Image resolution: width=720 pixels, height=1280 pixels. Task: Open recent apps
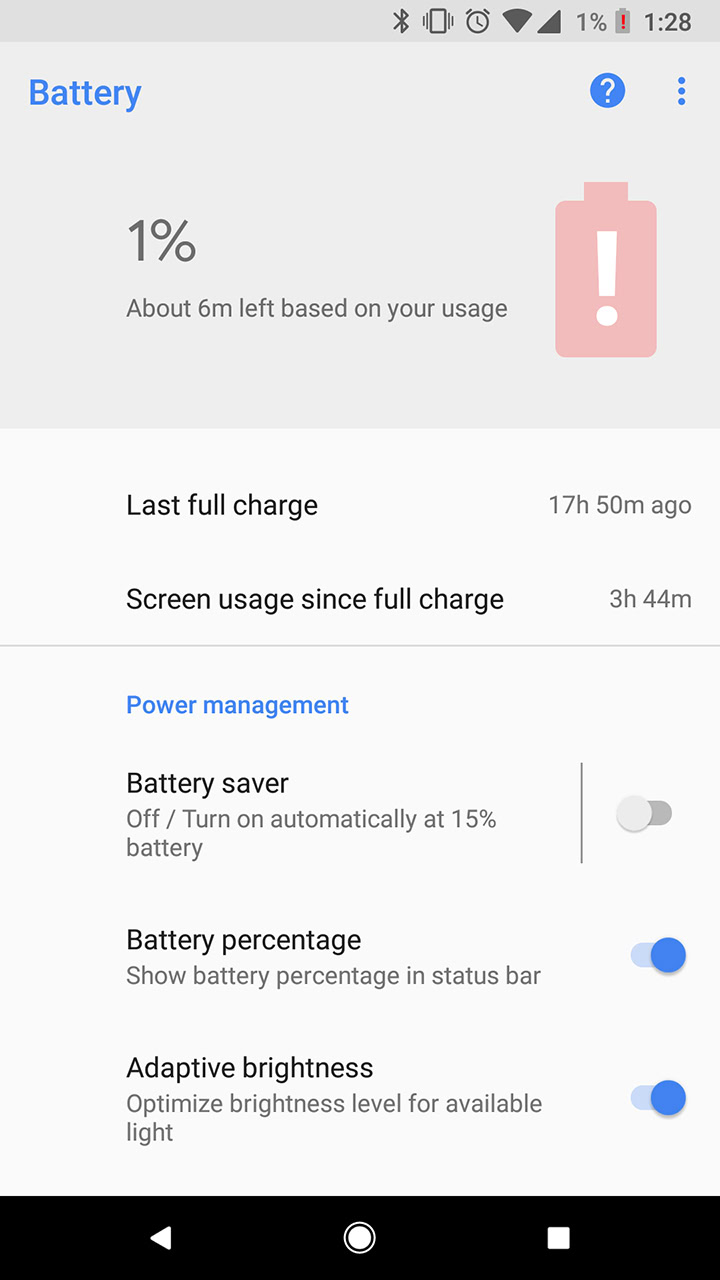tap(559, 1238)
